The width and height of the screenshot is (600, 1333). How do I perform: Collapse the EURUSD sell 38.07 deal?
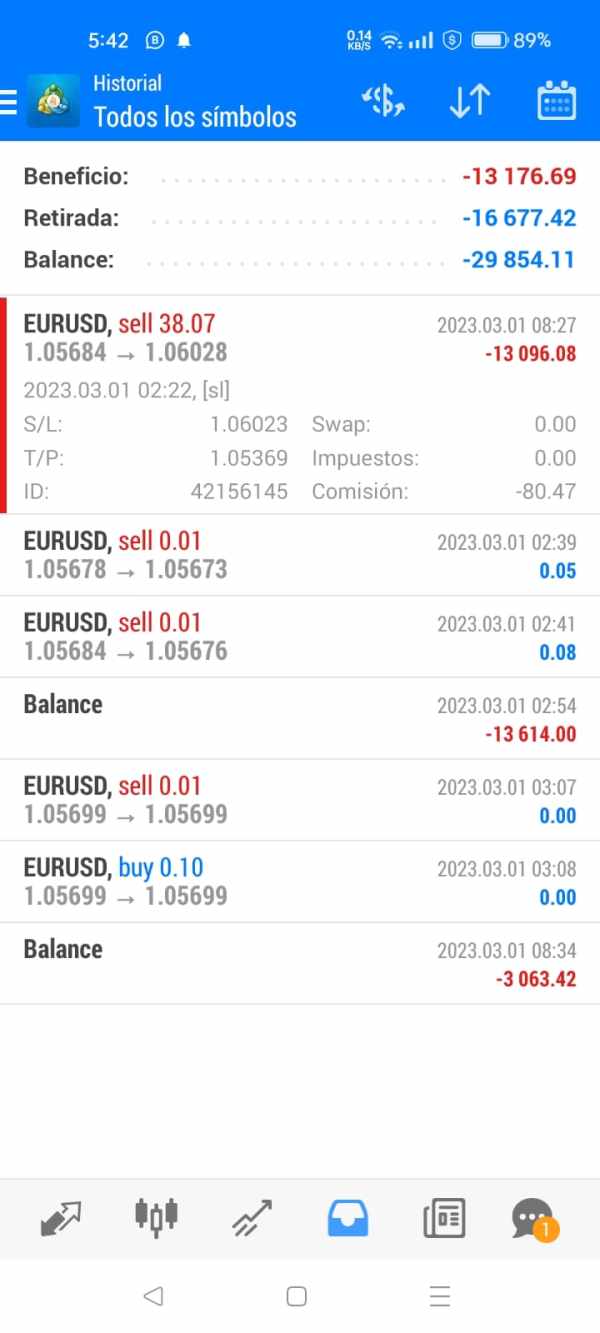click(x=300, y=339)
